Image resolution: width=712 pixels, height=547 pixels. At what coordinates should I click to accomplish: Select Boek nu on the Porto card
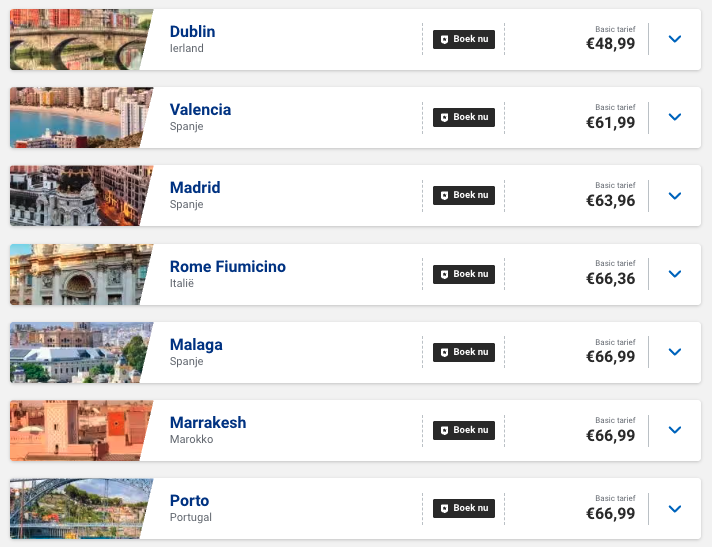point(463,508)
